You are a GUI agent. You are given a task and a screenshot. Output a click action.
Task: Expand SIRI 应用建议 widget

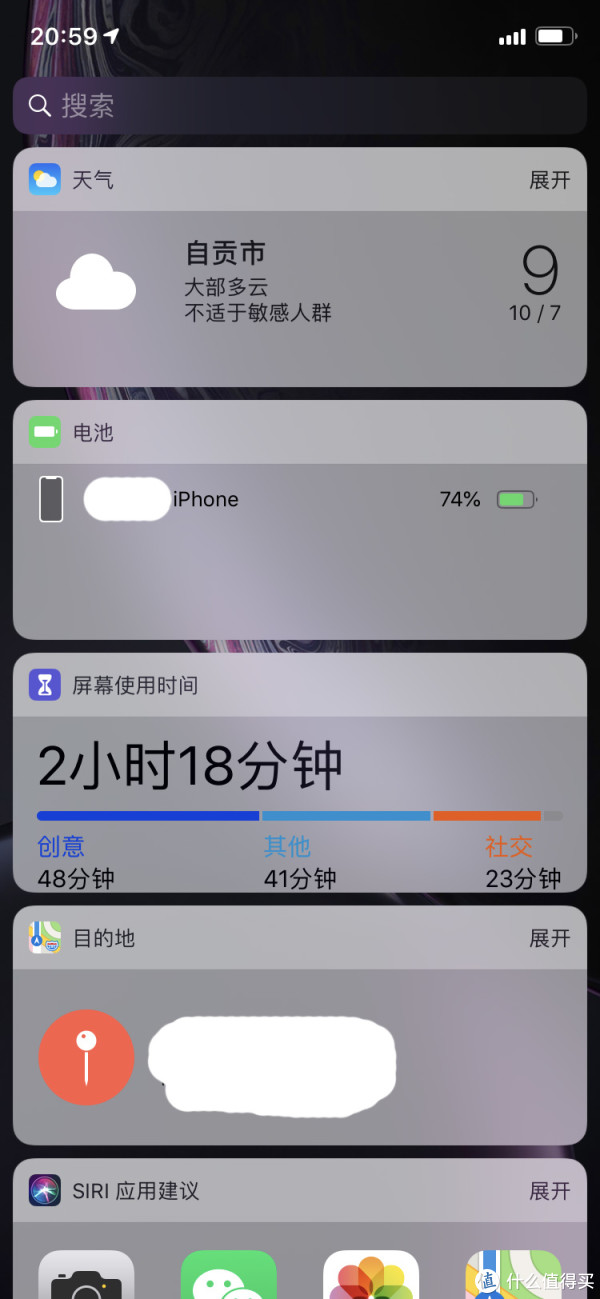pyautogui.click(x=549, y=1191)
